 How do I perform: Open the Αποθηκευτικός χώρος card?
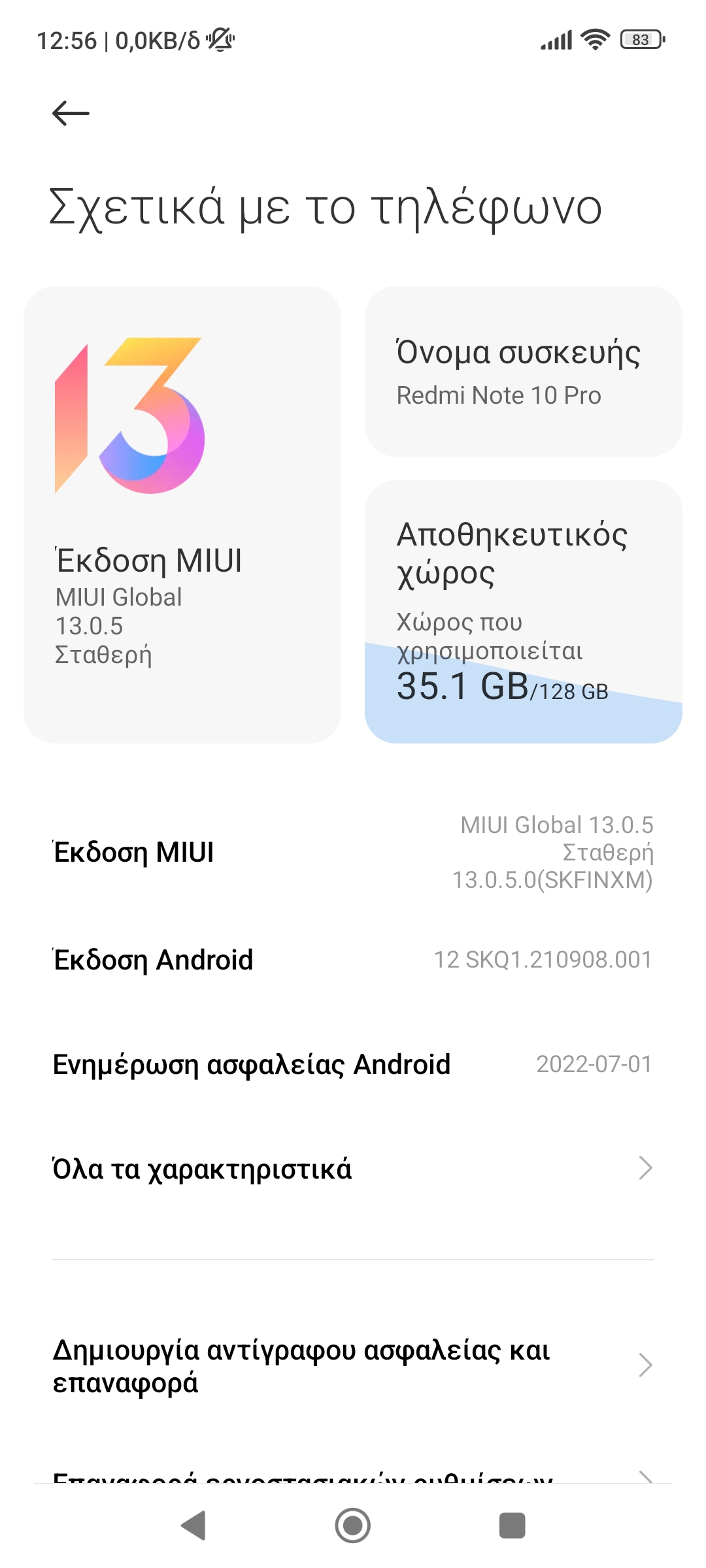[x=523, y=612]
